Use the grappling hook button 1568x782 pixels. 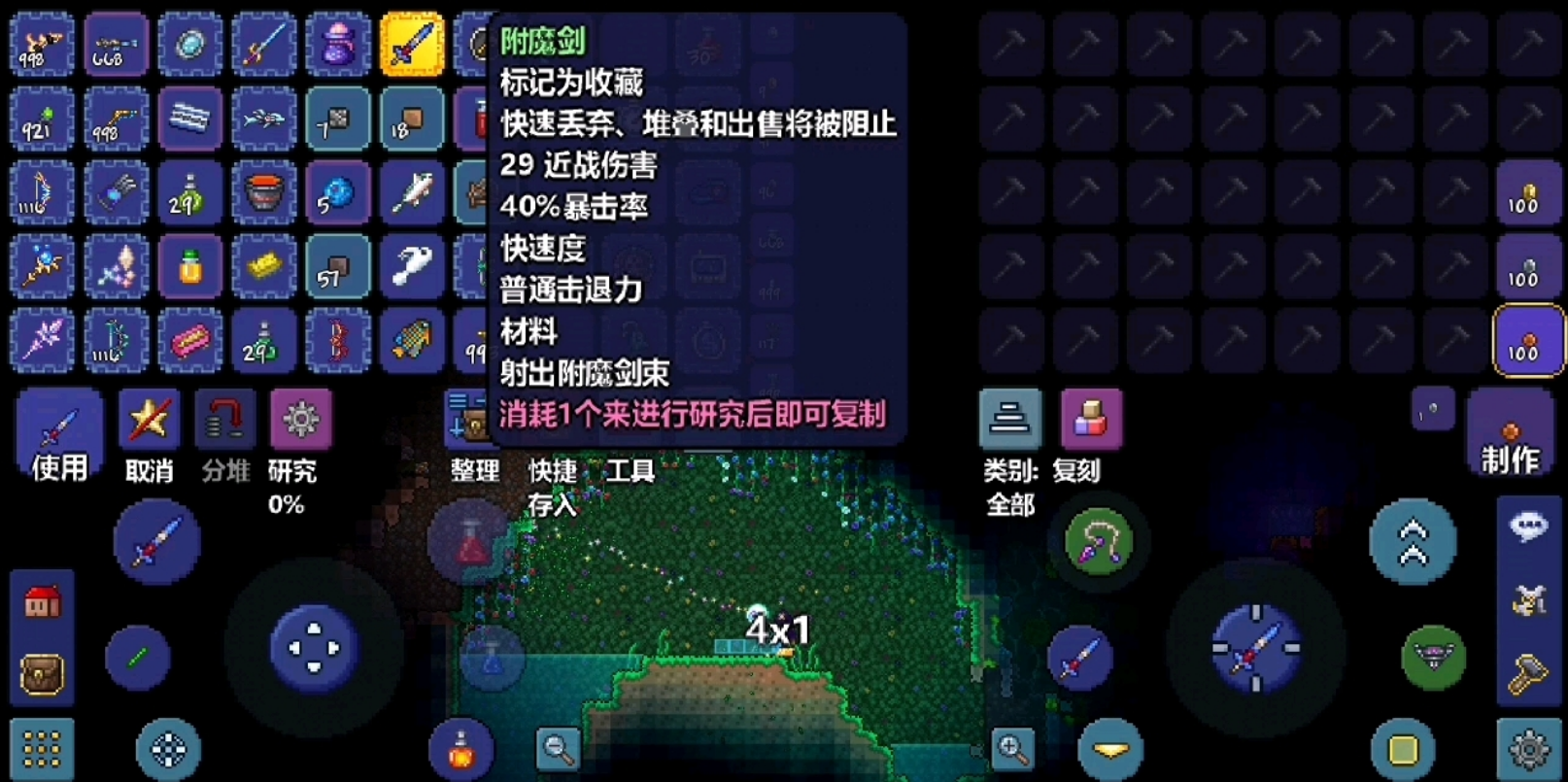coord(1099,542)
